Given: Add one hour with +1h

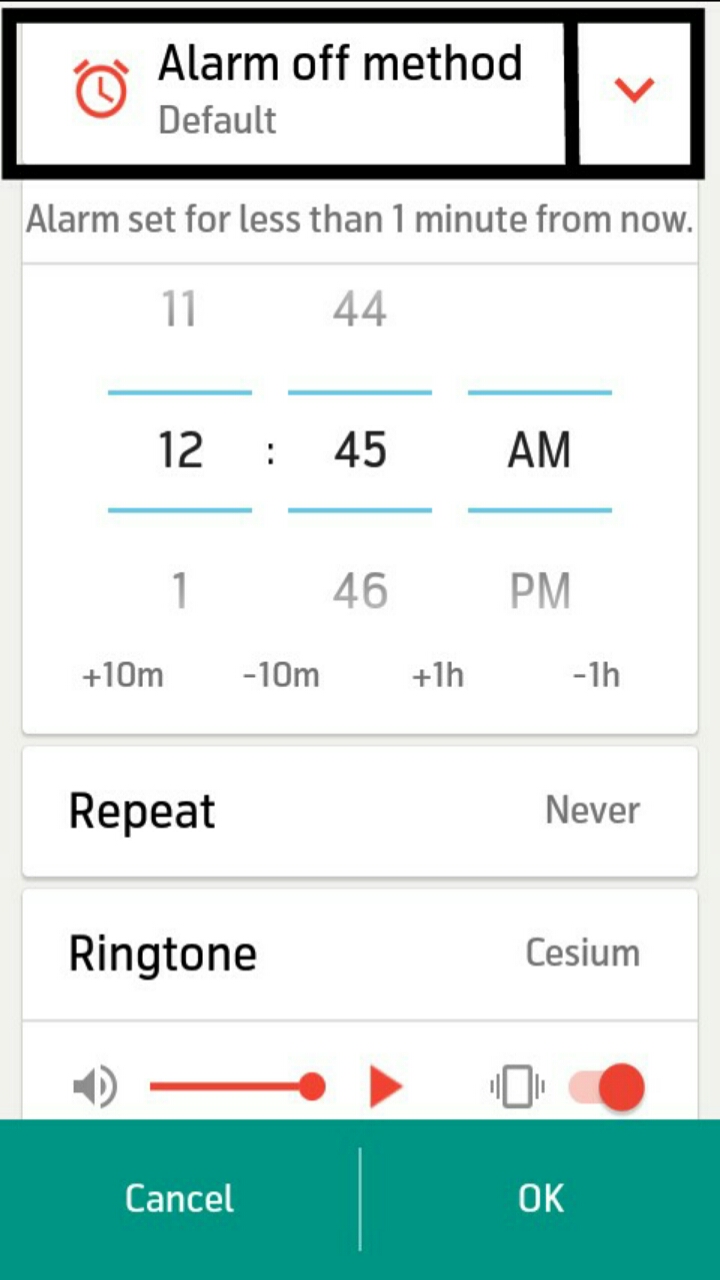Looking at the screenshot, I should tap(438, 676).
